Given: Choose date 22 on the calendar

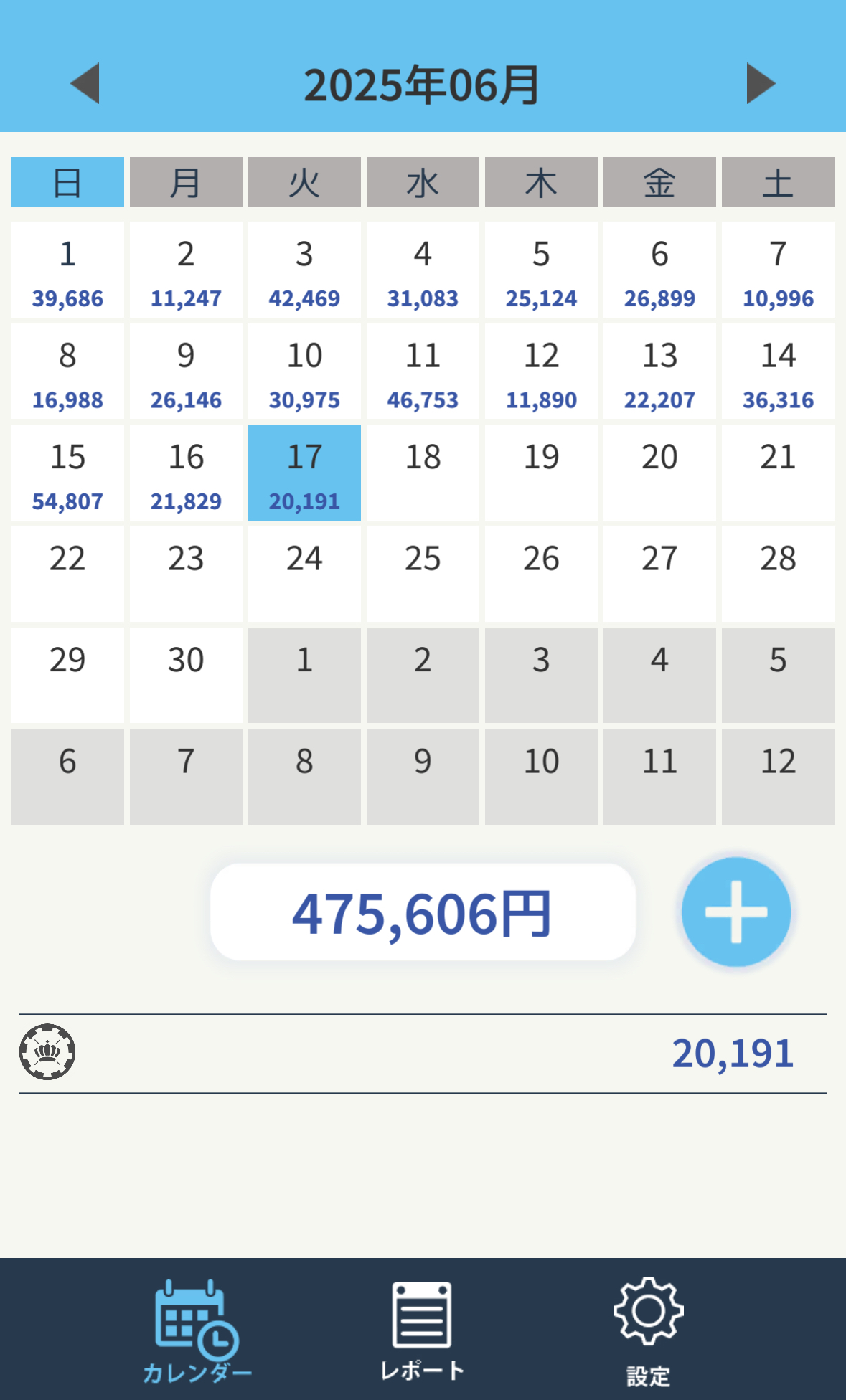Looking at the screenshot, I should pos(67,574).
